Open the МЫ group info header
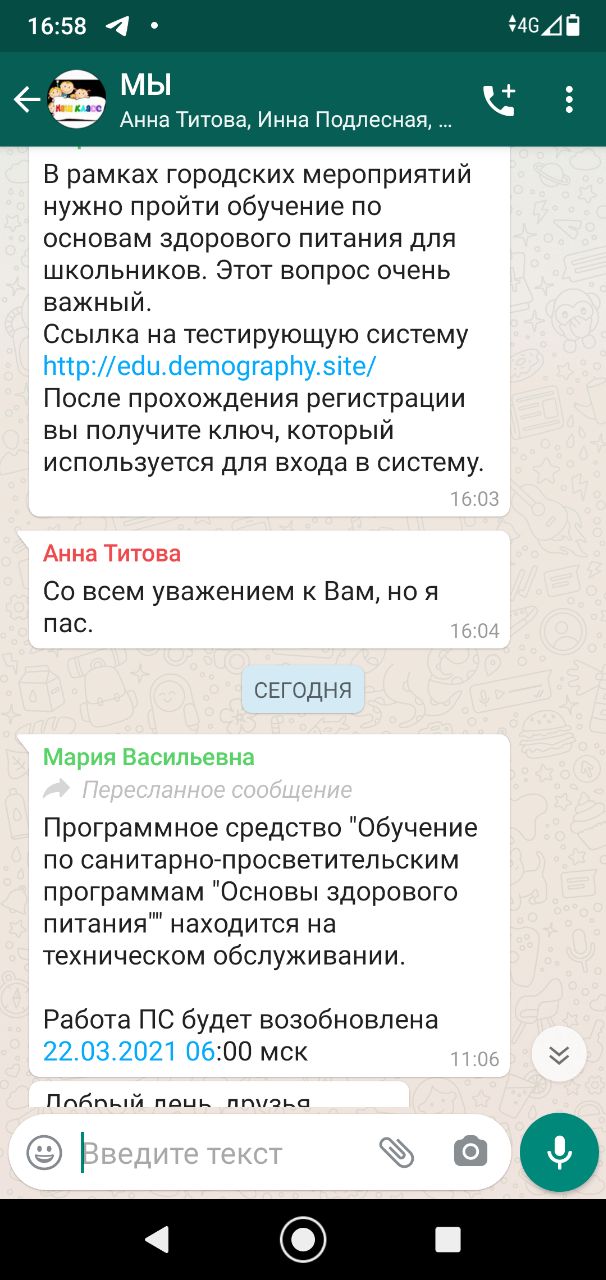Screen dimensions: 606x1280 point(286,100)
